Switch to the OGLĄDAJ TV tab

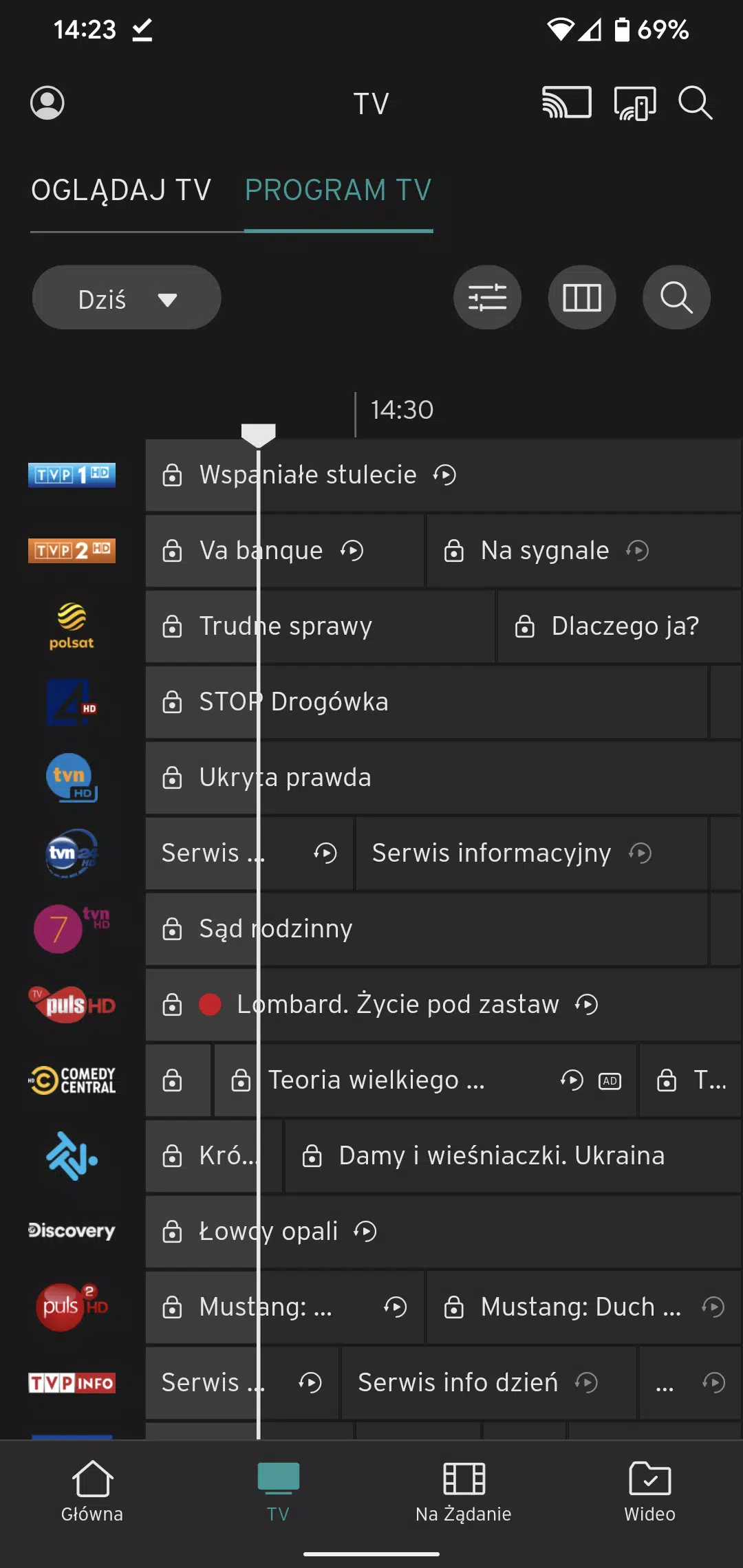click(121, 190)
